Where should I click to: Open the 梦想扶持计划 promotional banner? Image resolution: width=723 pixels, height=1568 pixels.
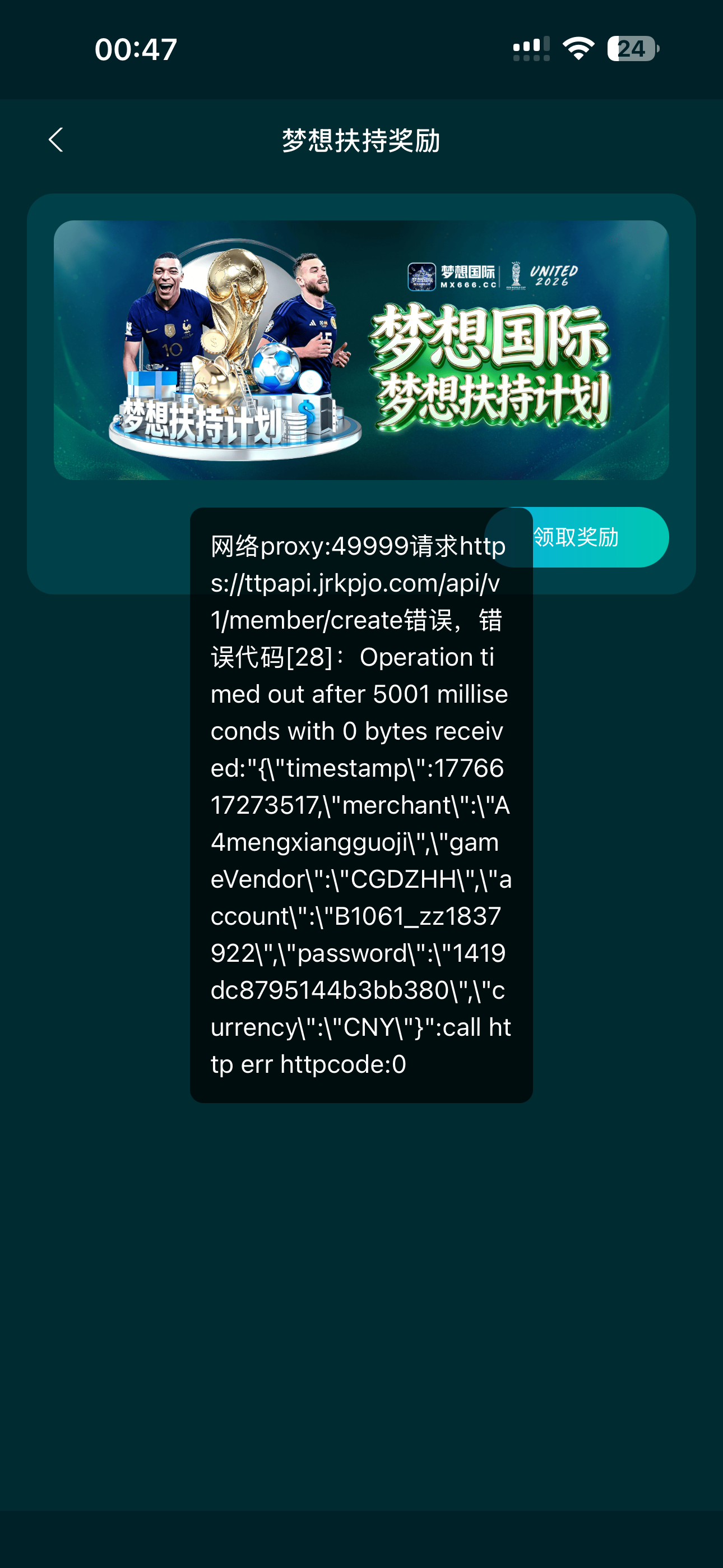pos(361,350)
